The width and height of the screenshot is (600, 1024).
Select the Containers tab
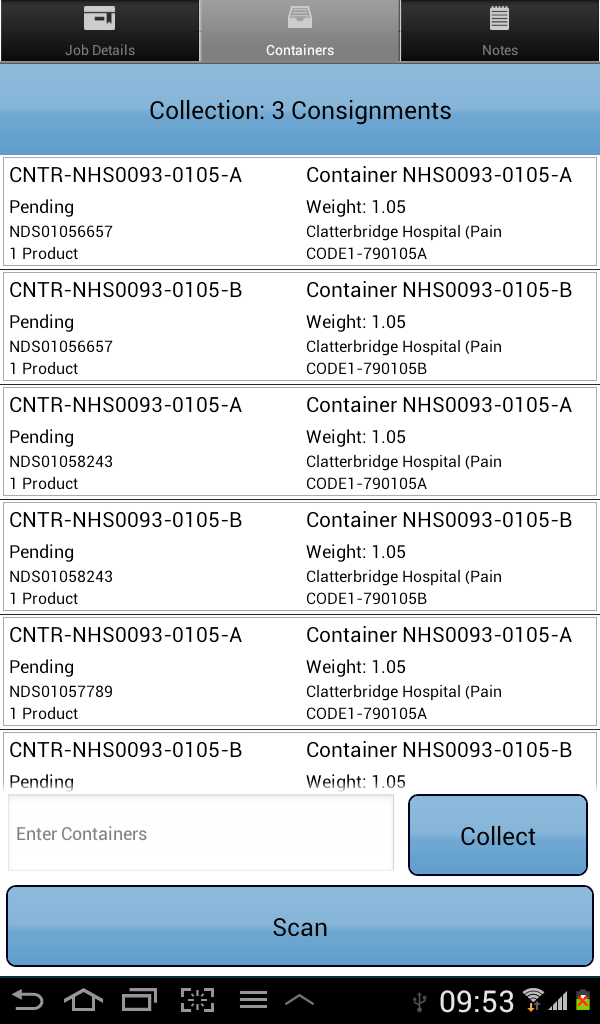tap(300, 31)
